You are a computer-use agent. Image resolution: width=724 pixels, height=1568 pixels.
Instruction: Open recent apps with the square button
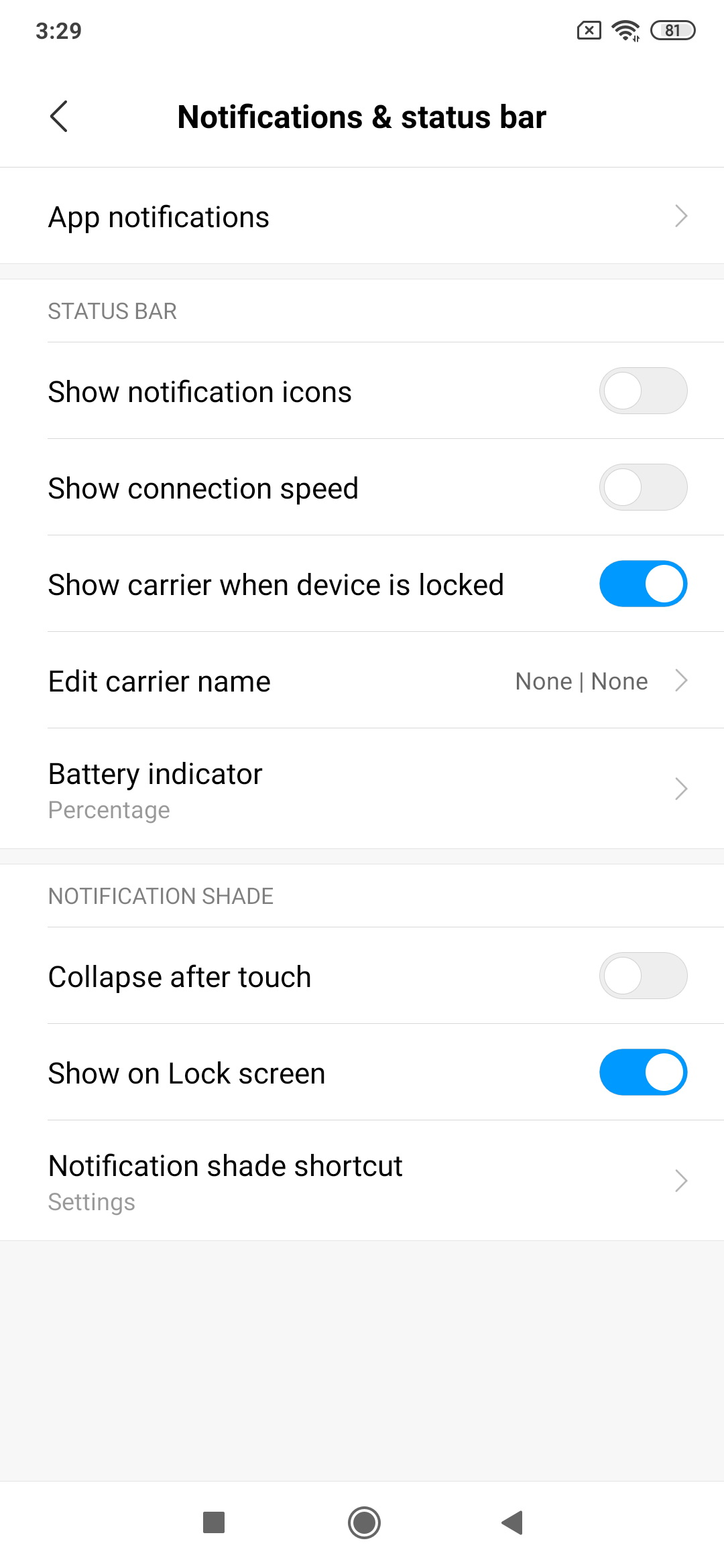click(214, 1522)
